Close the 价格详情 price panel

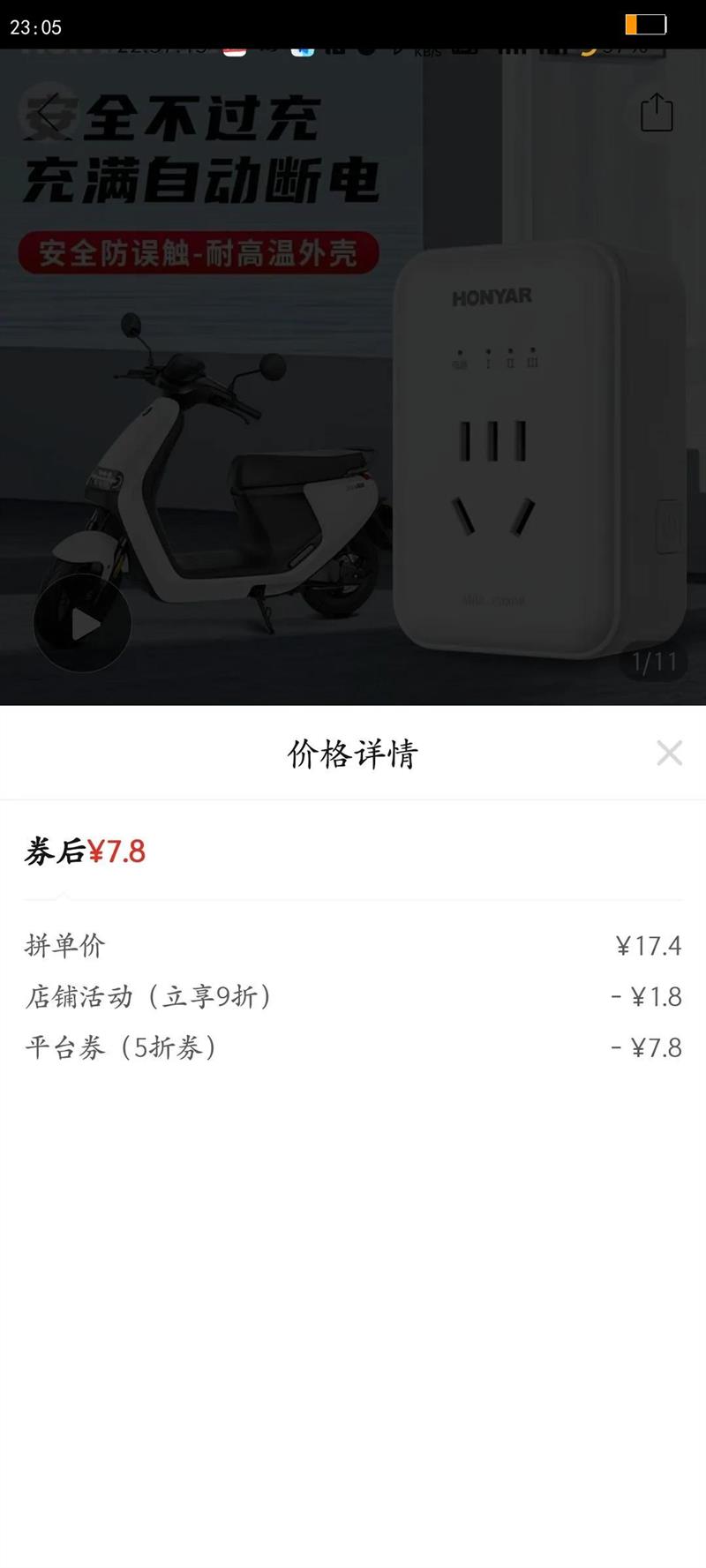[670, 754]
